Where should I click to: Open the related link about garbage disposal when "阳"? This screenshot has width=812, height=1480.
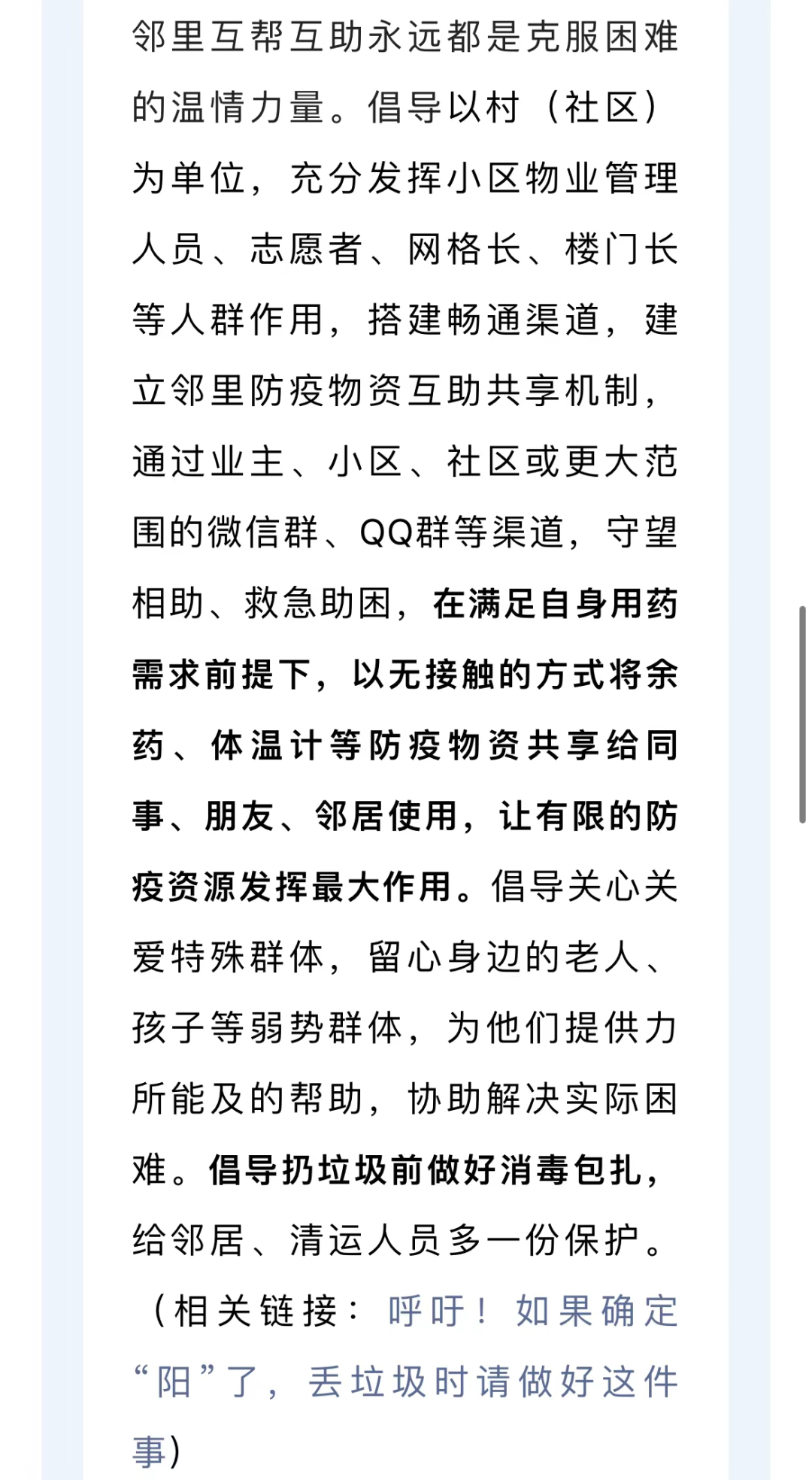[407, 1382]
